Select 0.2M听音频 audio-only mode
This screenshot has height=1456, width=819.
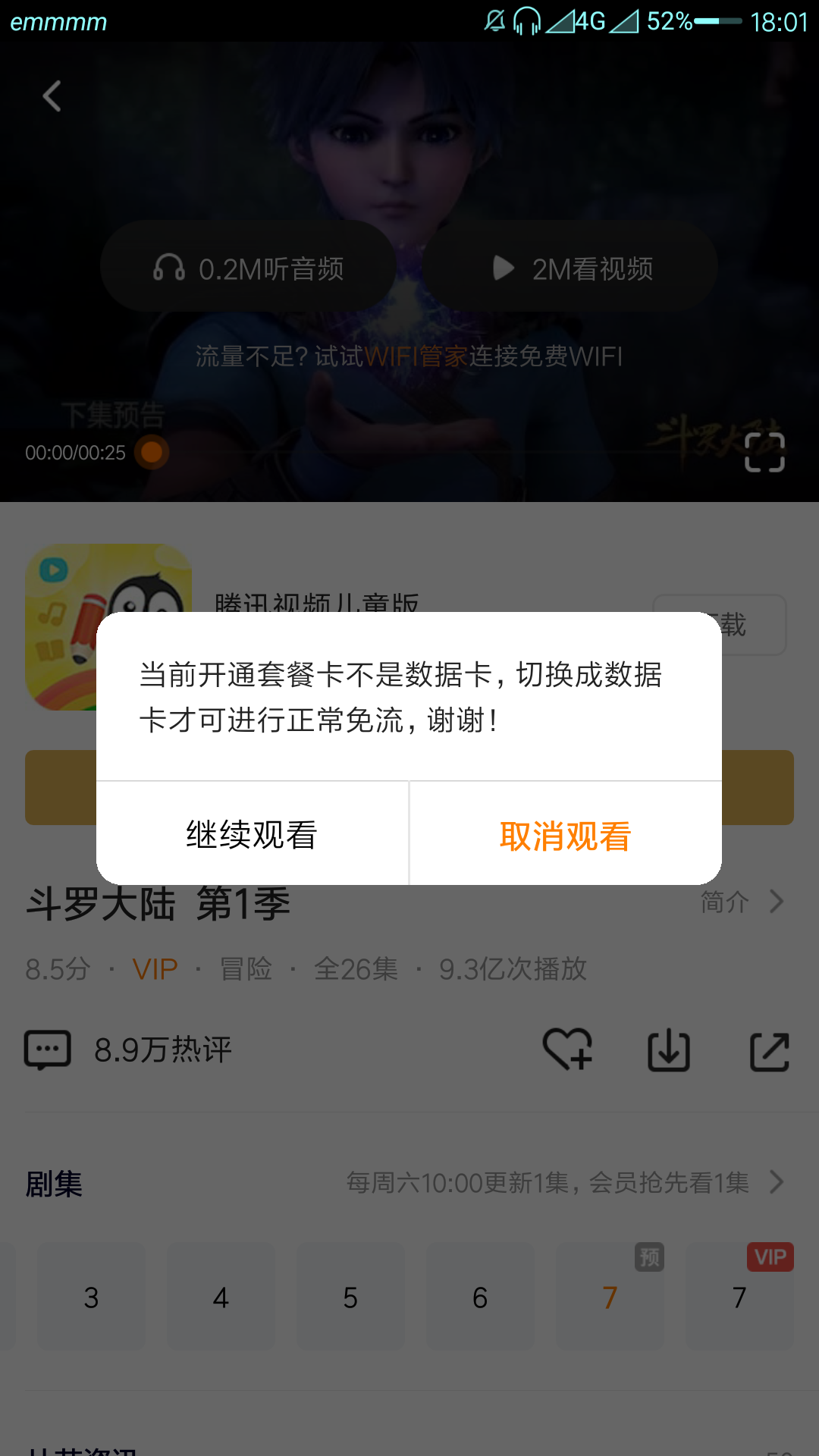point(248,267)
